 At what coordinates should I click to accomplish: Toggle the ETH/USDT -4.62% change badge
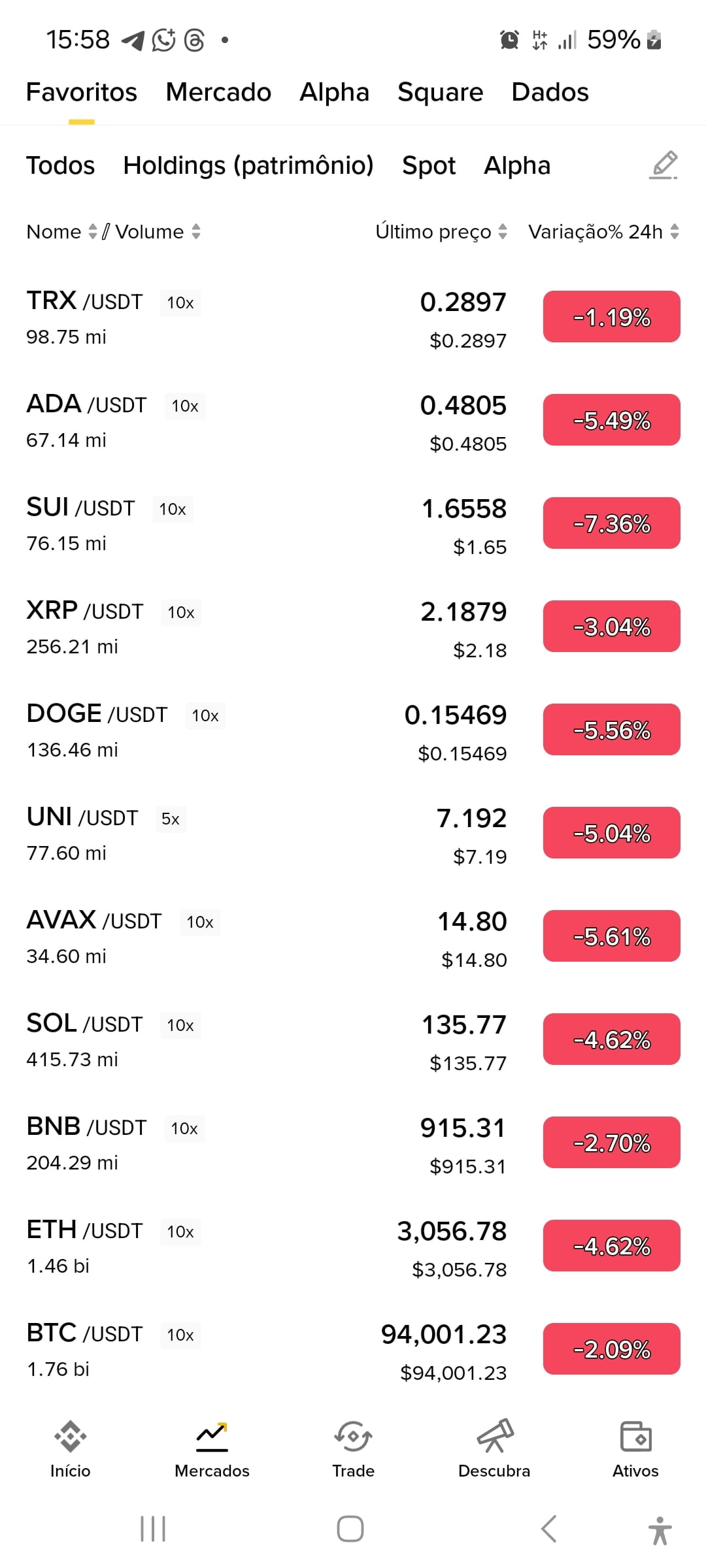point(612,1246)
